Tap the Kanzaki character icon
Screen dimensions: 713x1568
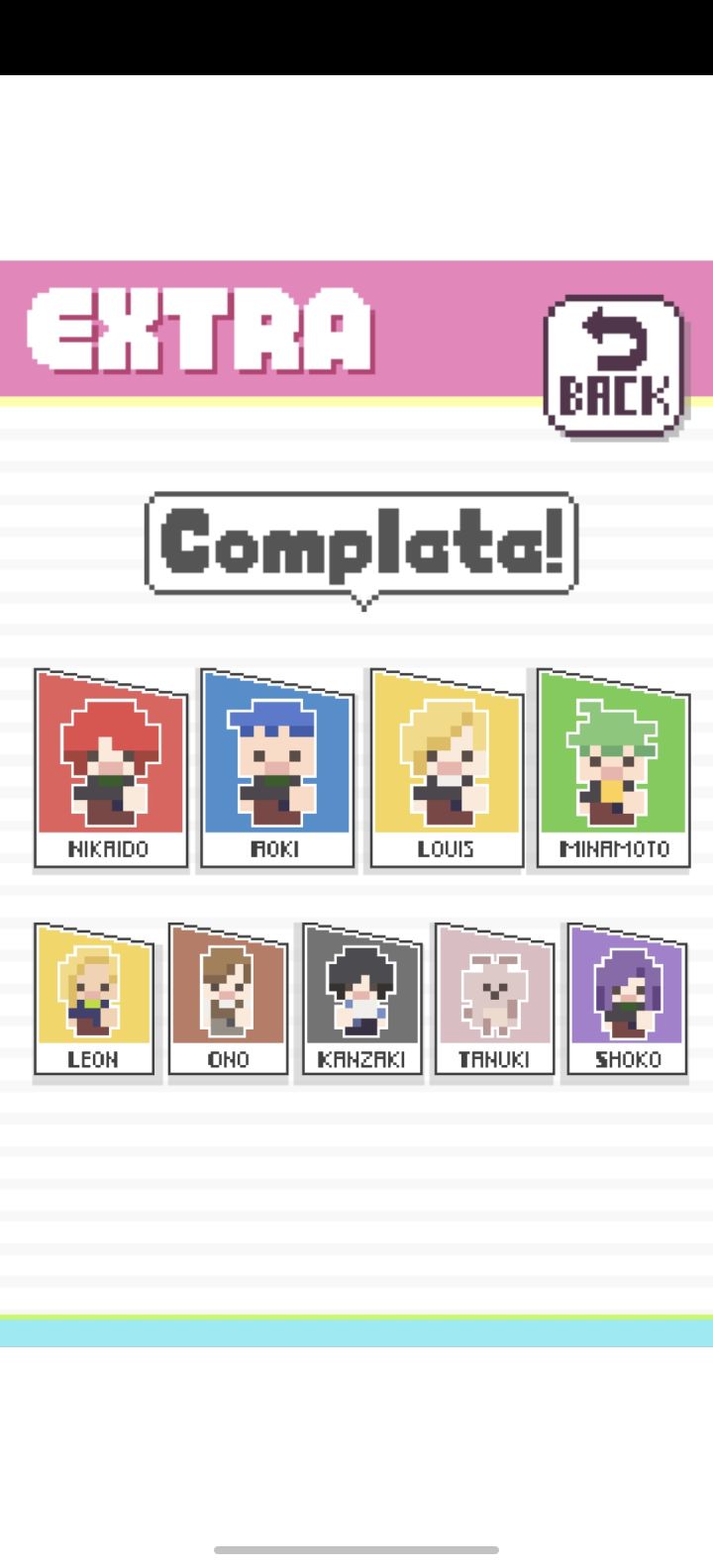[x=360, y=990]
